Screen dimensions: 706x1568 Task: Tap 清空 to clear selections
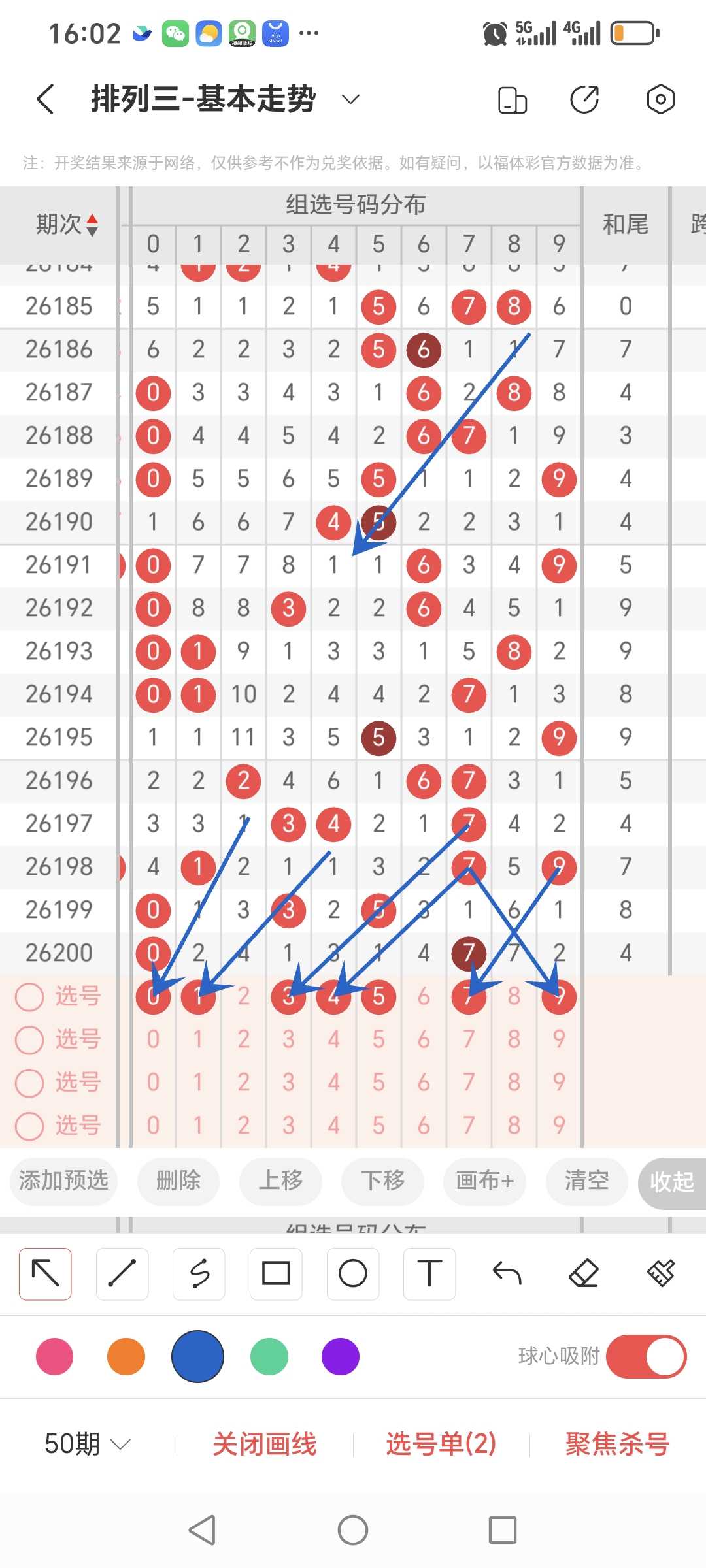pyautogui.click(x=586, y=1181)
